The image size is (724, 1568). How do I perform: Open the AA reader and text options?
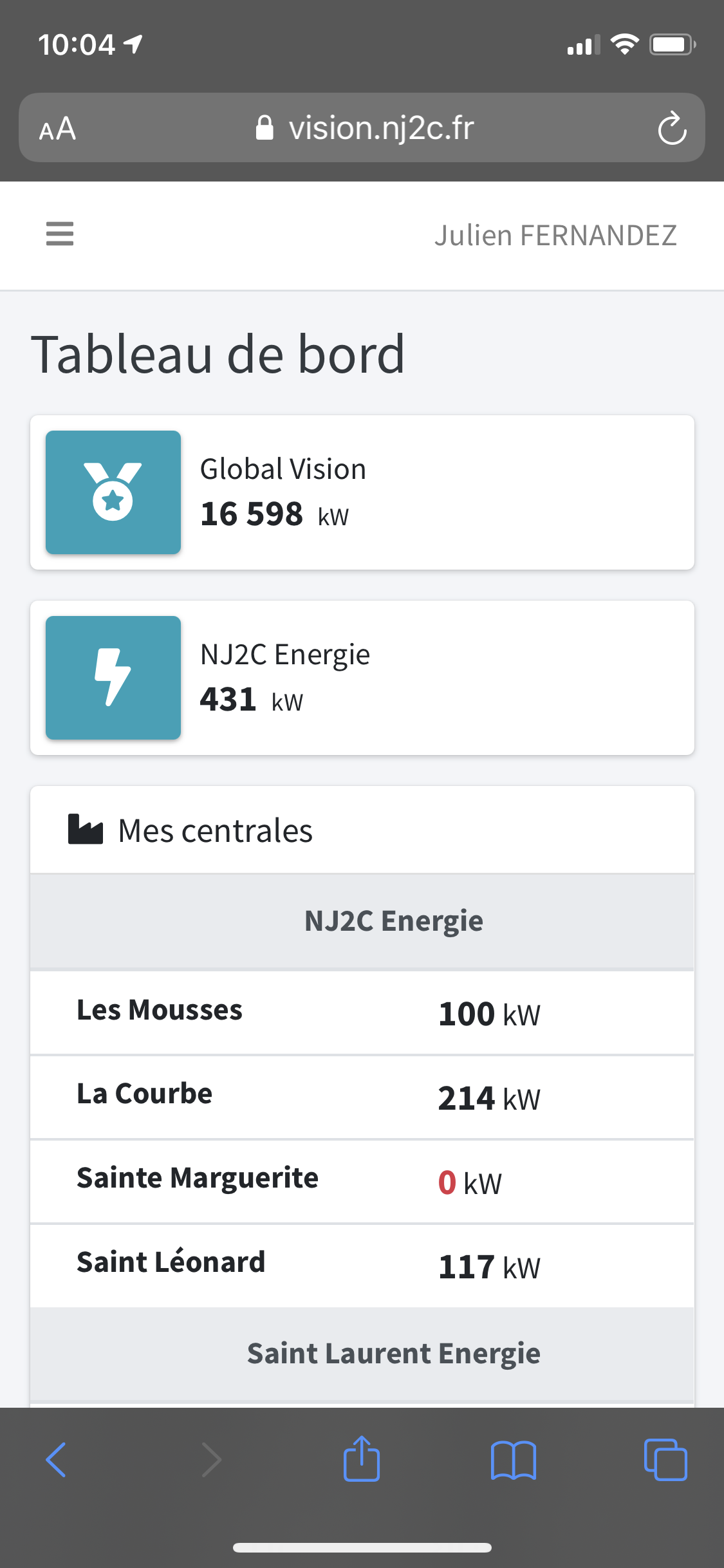pos(58,129)
